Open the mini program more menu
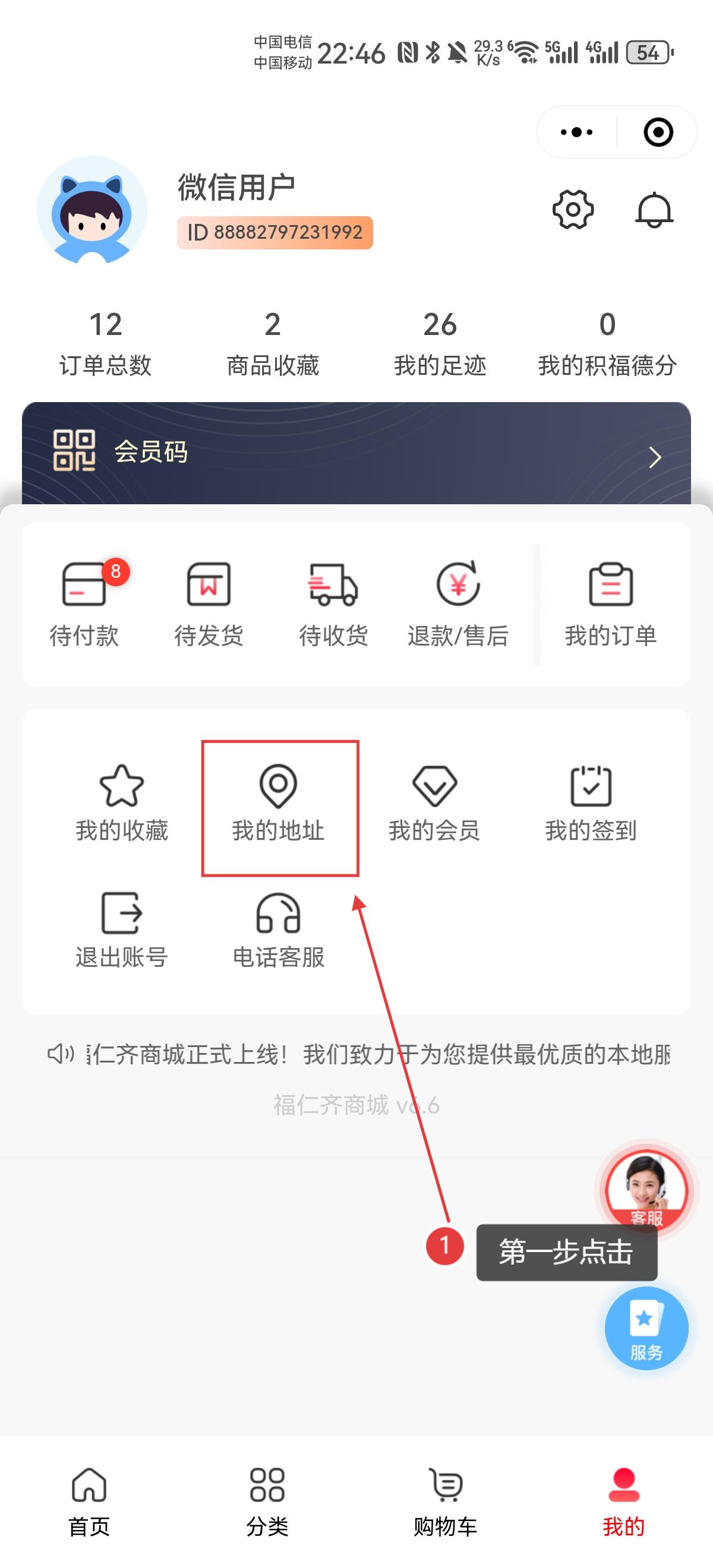713x1568 pixels. tap(576, 132)
